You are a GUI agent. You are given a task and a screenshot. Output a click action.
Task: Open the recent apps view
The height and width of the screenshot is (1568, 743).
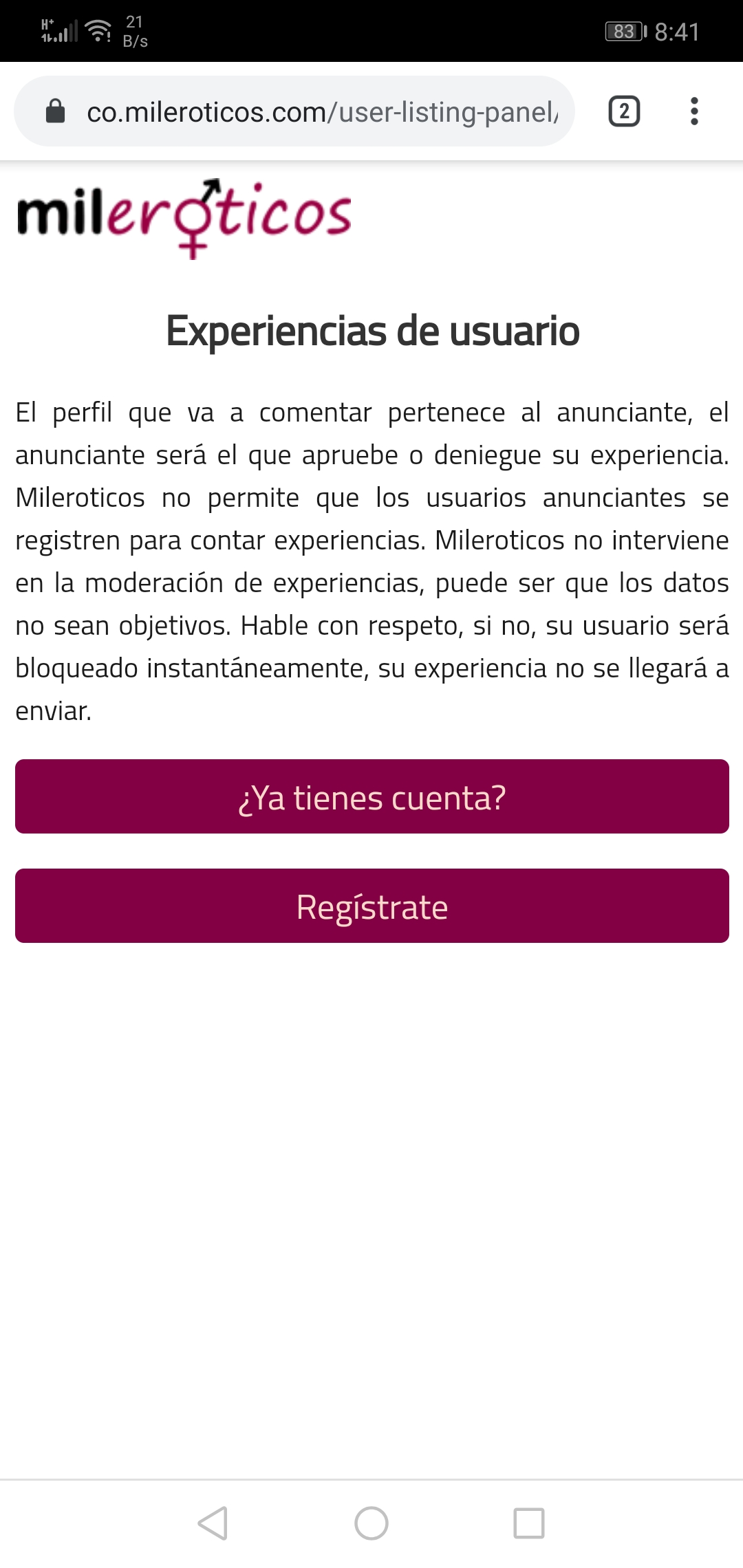[529, 1523]
